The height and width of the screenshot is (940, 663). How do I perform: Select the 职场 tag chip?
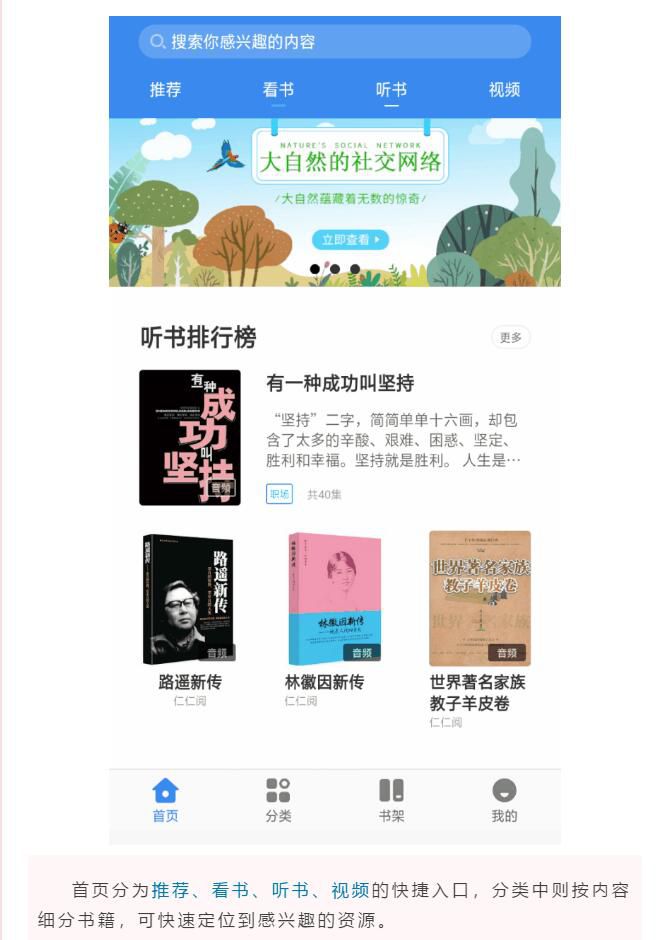pyautogui.click(x=279, y=494)
